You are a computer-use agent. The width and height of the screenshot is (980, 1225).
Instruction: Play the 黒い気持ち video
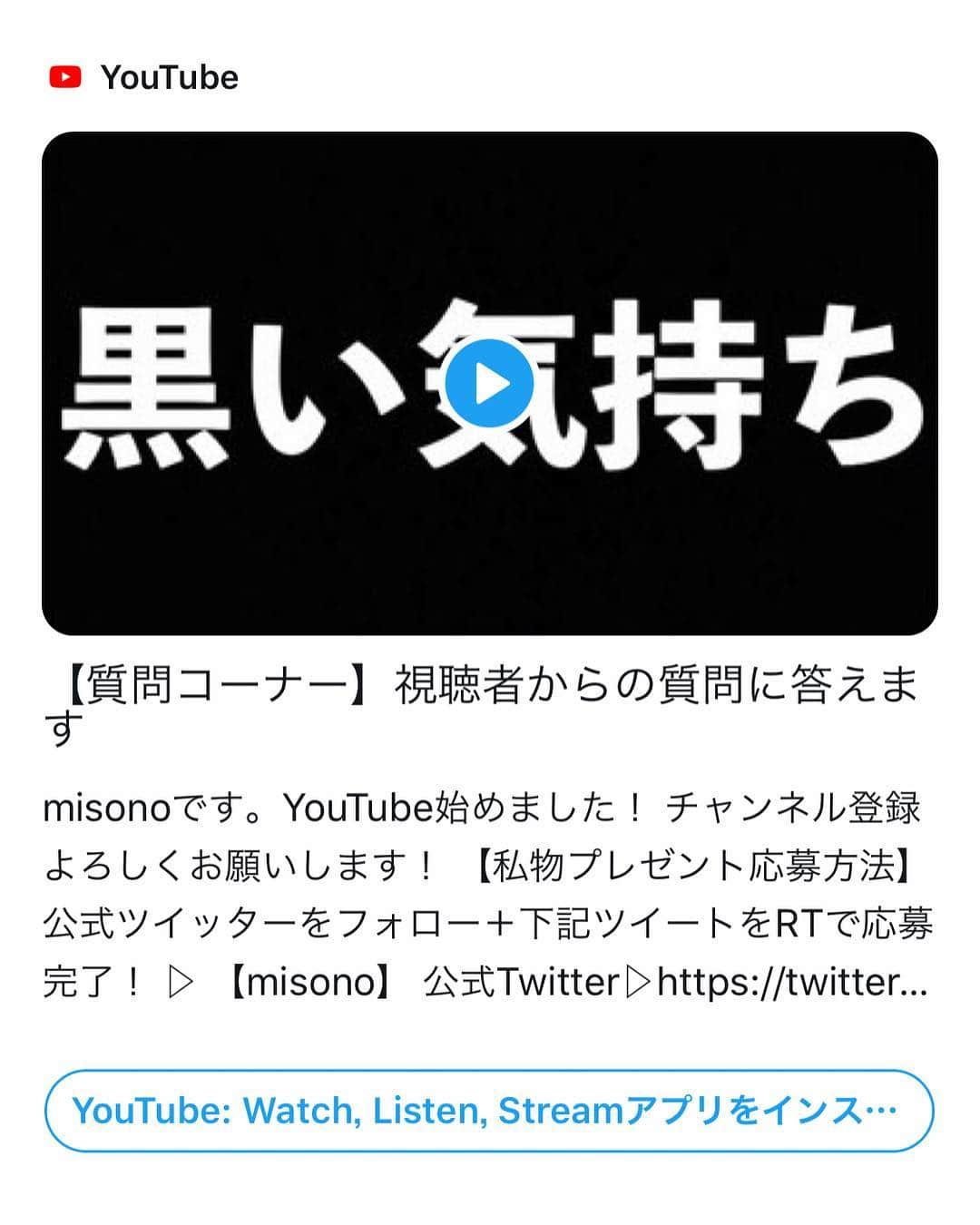tap(490, 385)
